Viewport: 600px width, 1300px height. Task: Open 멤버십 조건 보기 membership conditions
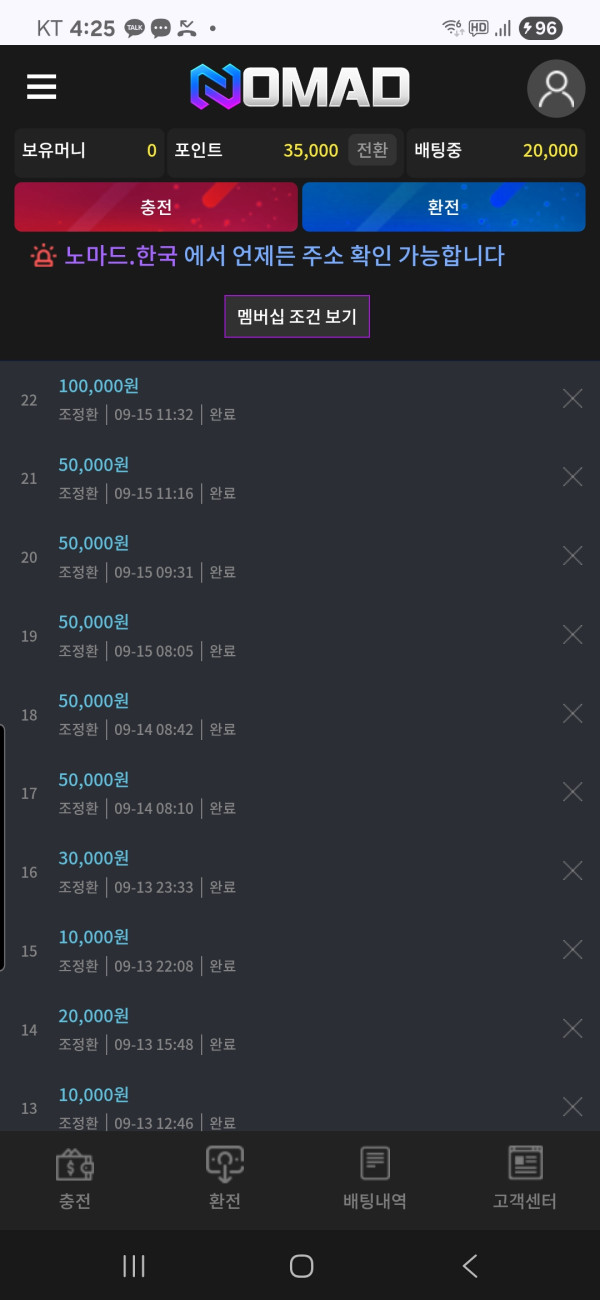click(x=297, y=317)
